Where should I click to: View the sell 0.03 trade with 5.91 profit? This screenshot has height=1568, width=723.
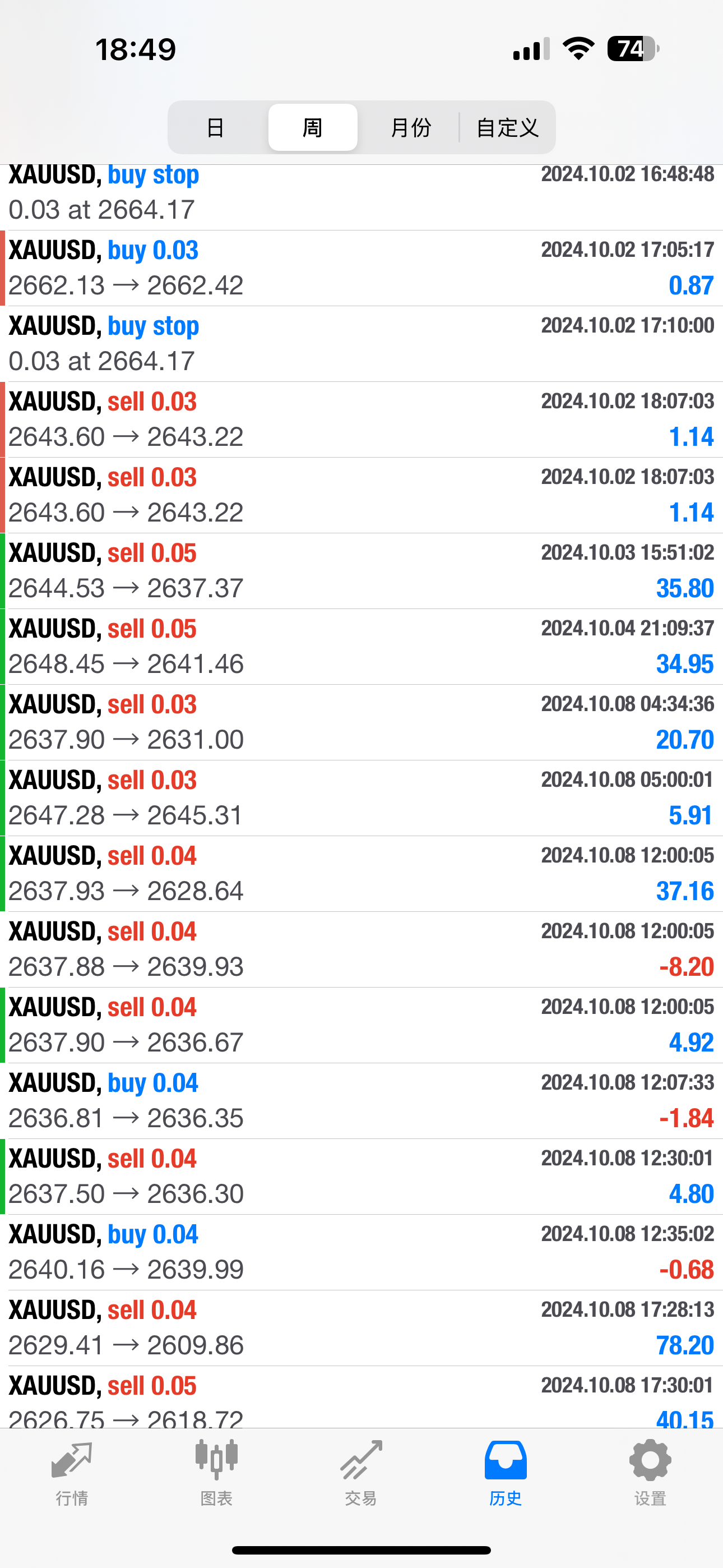[361, 798]
